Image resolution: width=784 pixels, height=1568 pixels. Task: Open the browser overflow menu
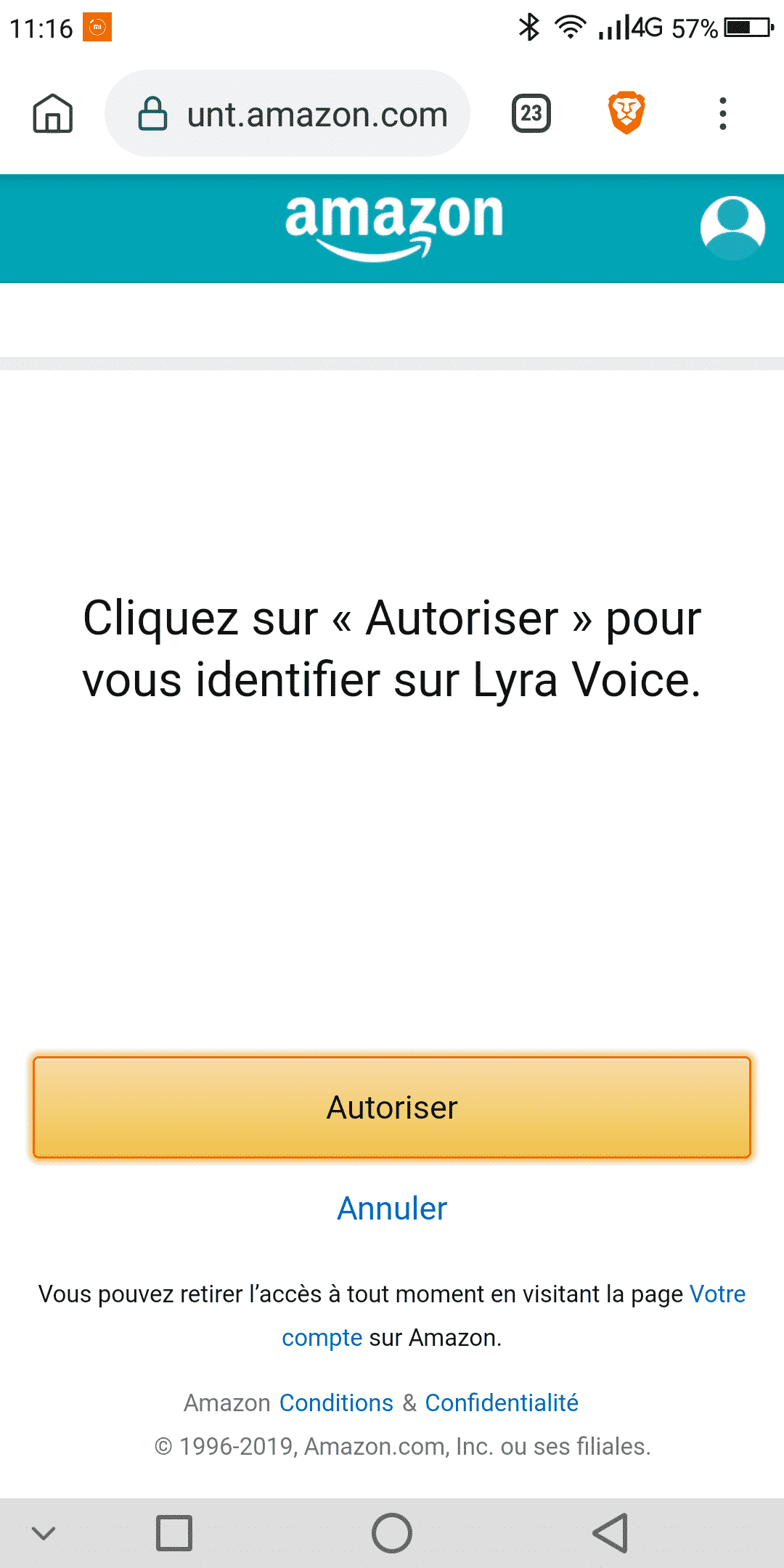click(x=722, y=114)
